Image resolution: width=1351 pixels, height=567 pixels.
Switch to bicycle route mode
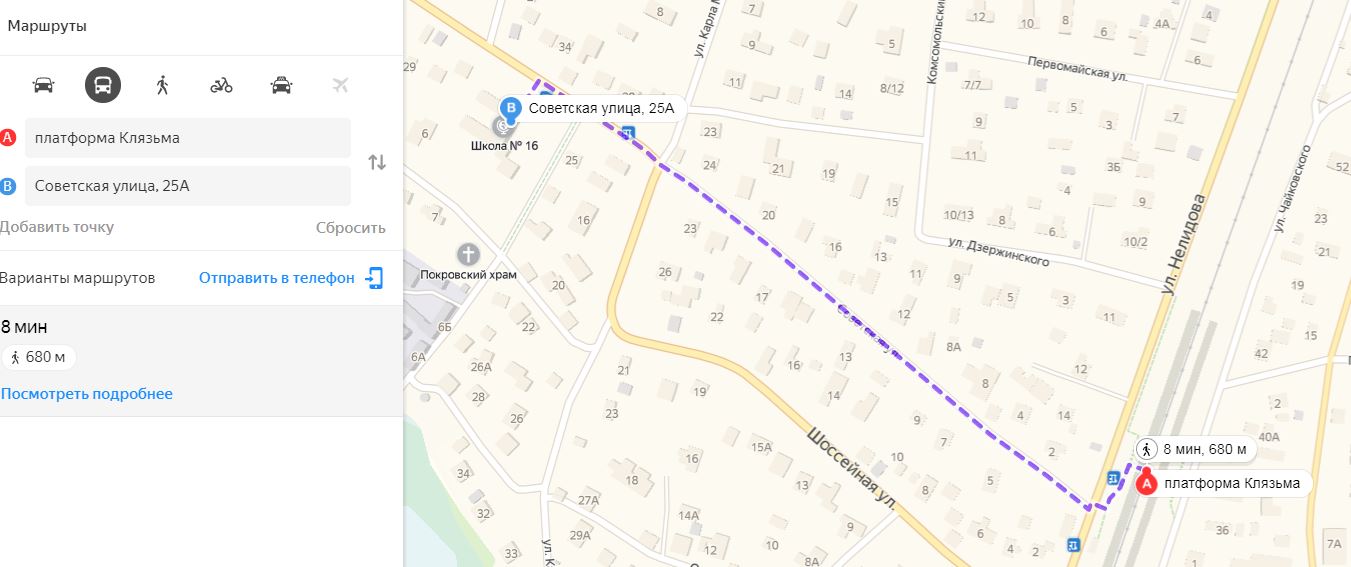point(221,85)
